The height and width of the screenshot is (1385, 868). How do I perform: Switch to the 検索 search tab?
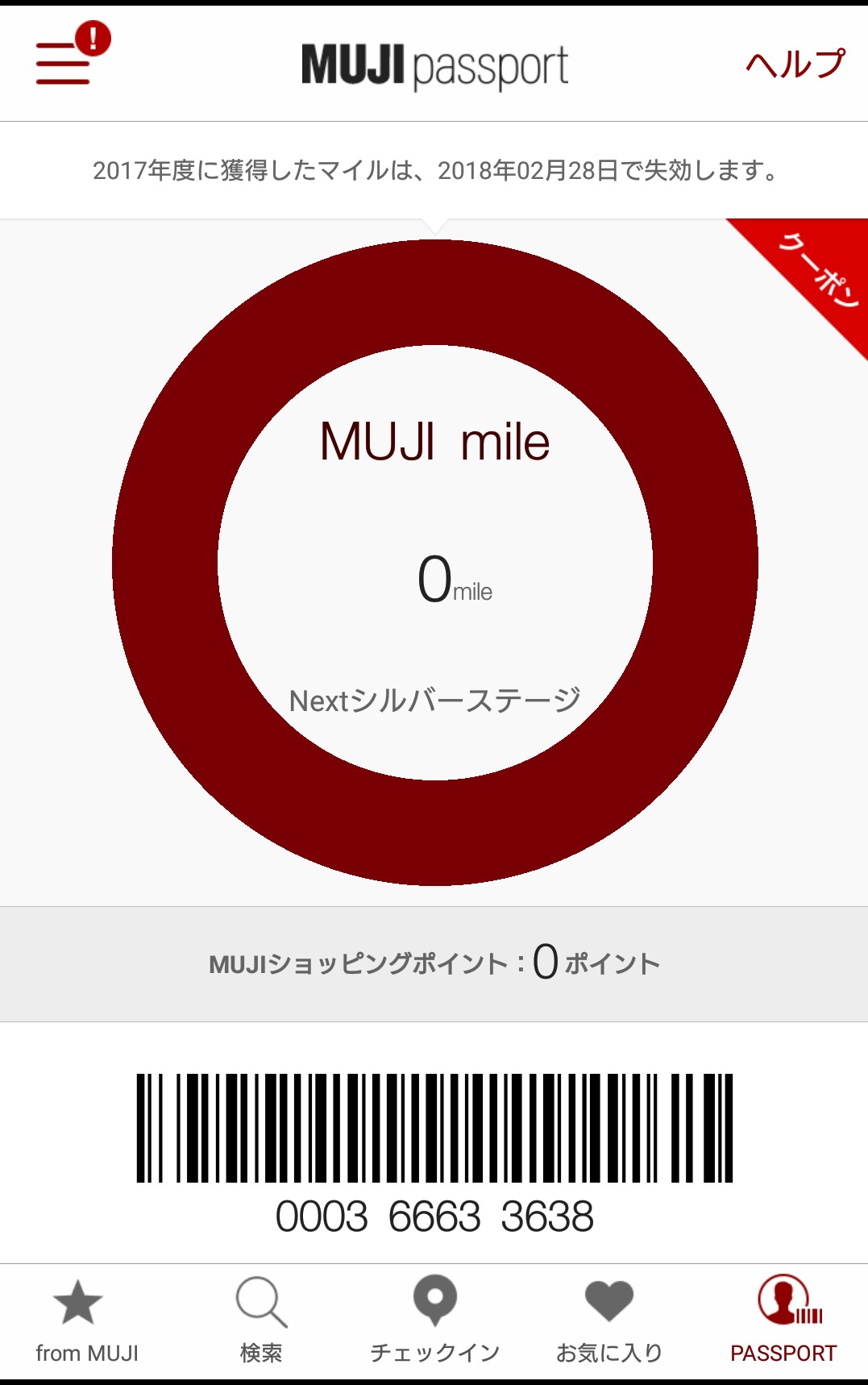pos(261,1321)
